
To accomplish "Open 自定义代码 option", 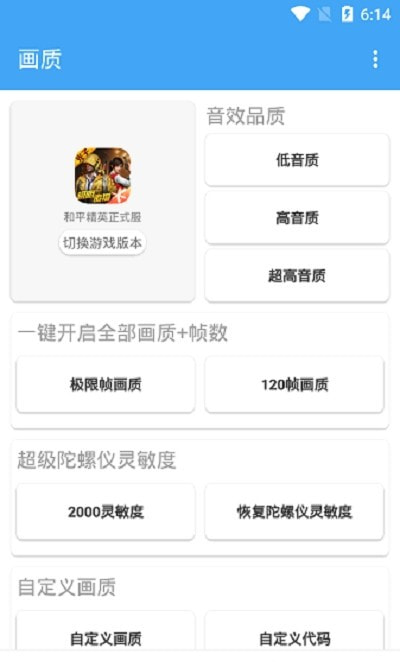I will (294, 631).
